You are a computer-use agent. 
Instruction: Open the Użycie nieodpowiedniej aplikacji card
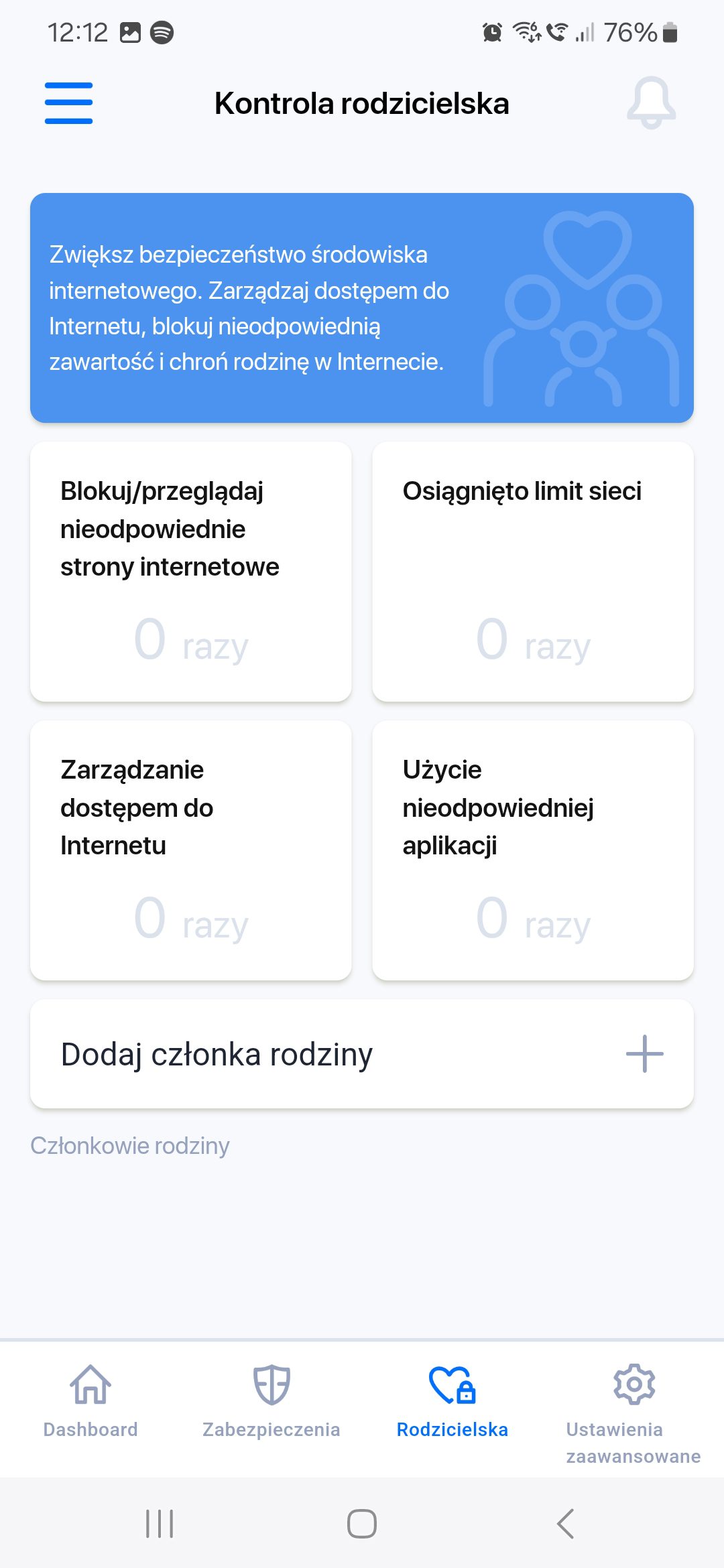(533, 850)
